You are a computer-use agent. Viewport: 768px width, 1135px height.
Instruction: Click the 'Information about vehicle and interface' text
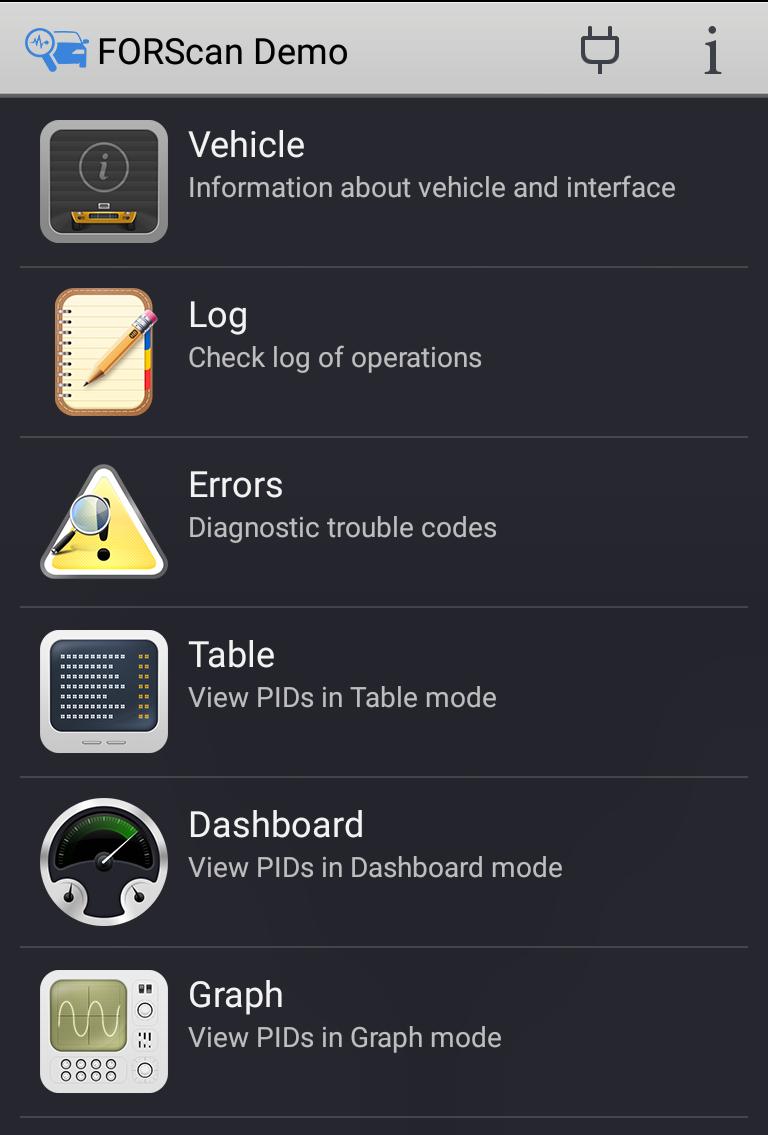coord(432,187)
